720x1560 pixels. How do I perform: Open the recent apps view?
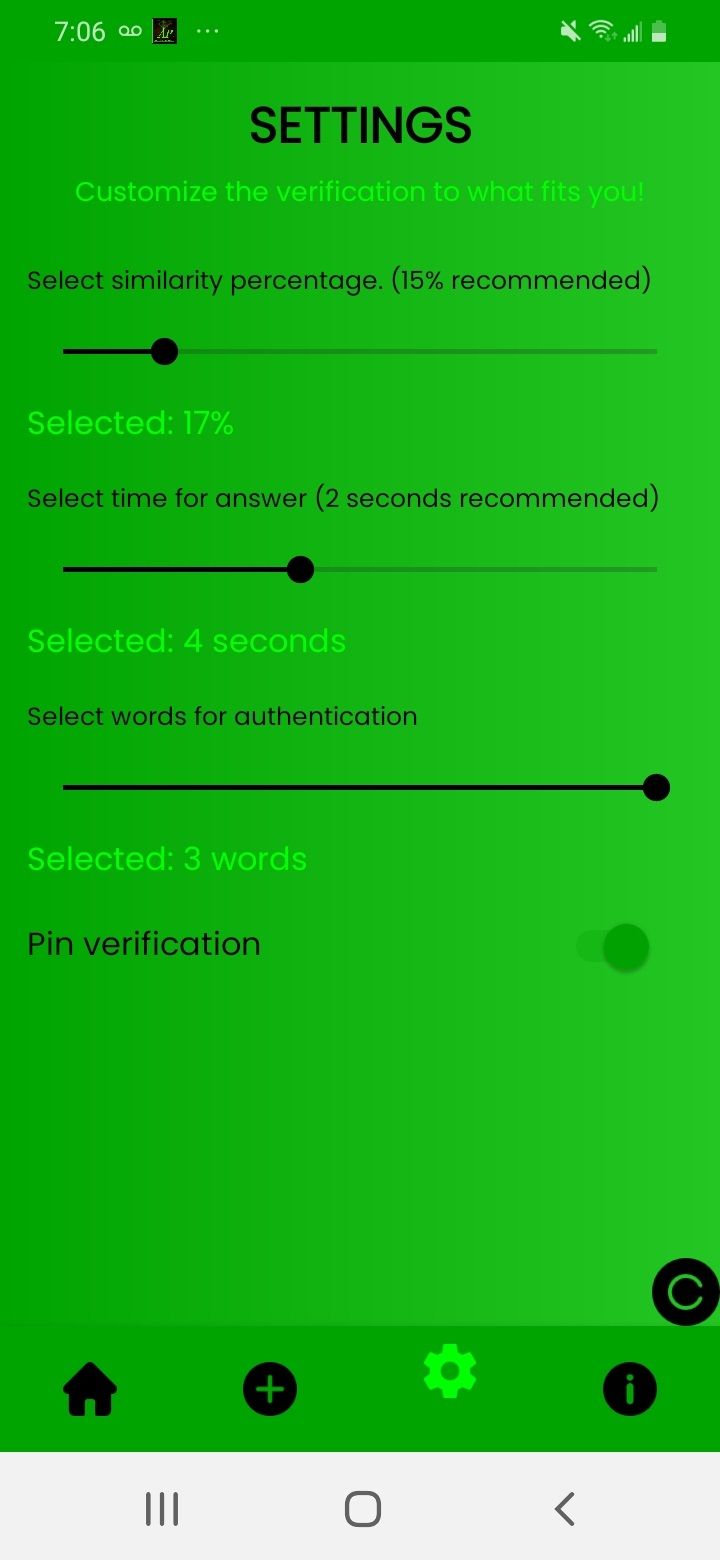point(162,1508)
